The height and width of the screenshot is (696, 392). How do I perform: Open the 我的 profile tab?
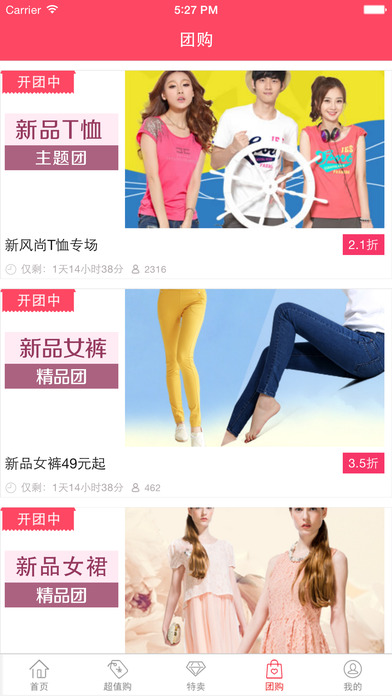[x=352, y=676]
